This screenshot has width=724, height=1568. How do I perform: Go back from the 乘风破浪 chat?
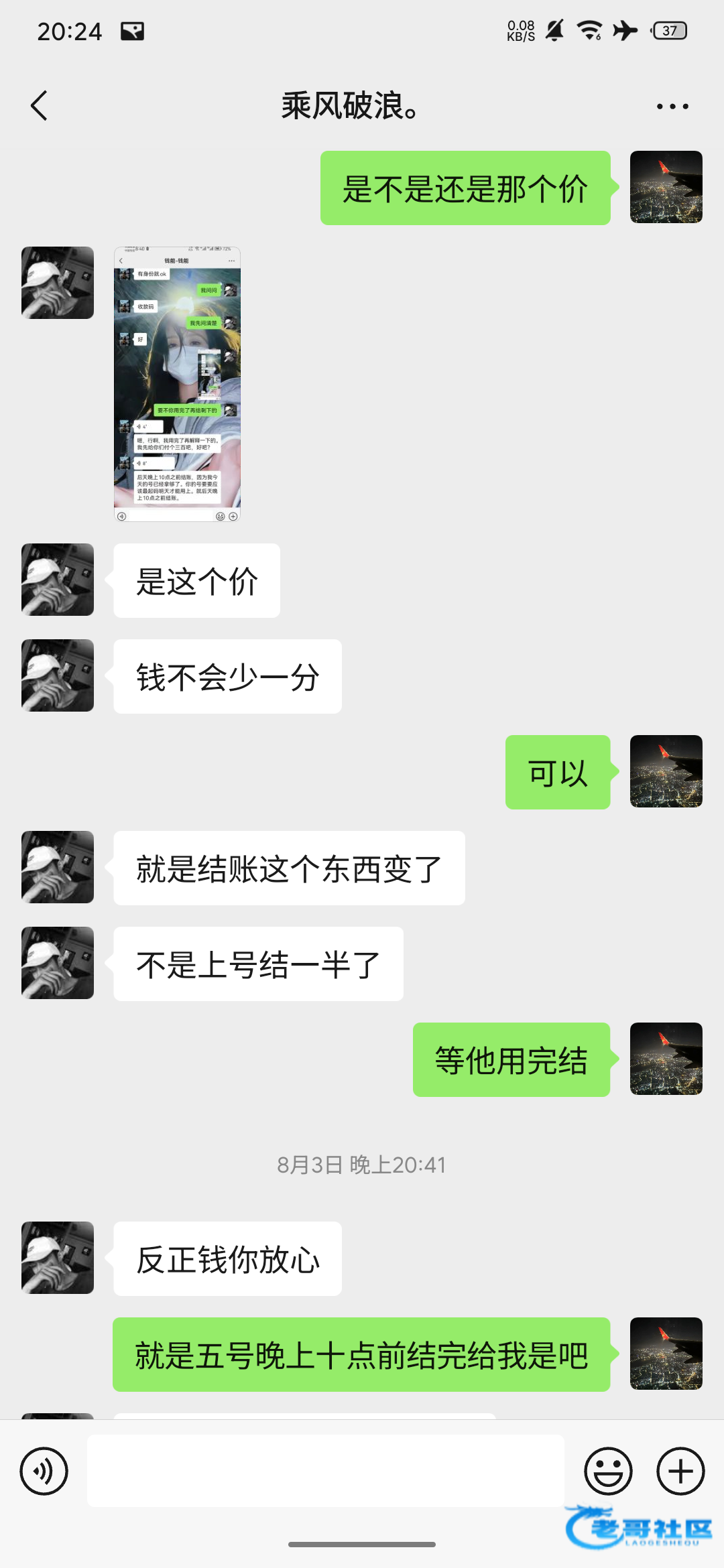(x=40, y=106)
